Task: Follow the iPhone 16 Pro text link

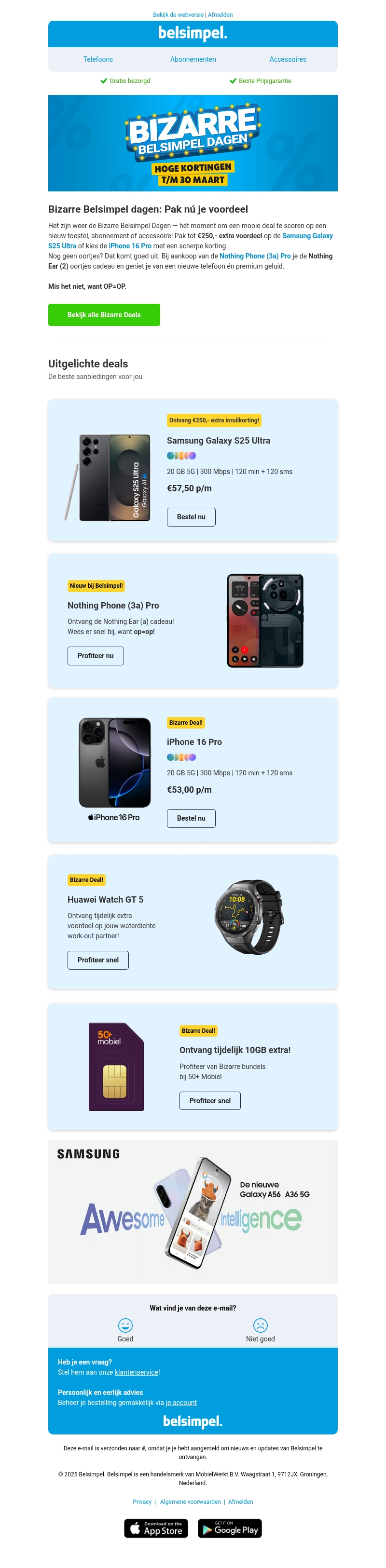Action: pos(130,246)
